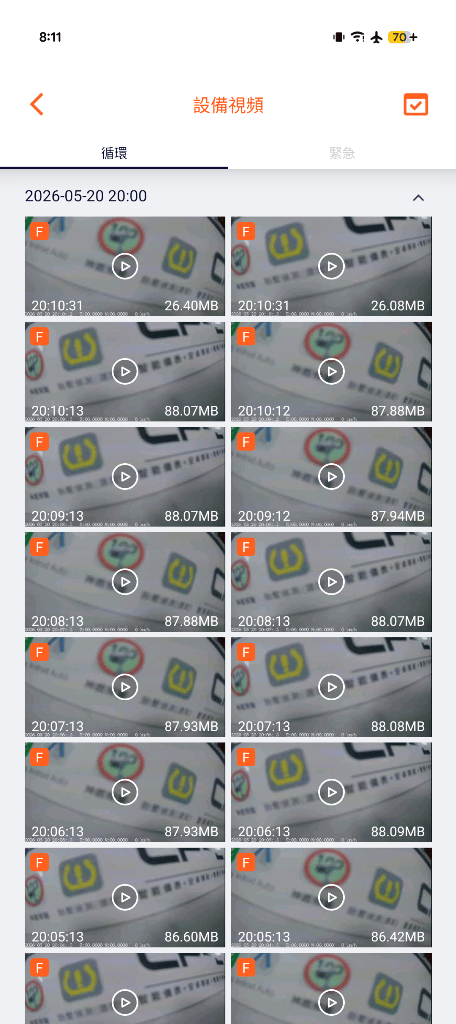Play the 20:05:13 video sized 86.42MB
This screenshot has width=456, height=1024.
(x=331, y=897)
